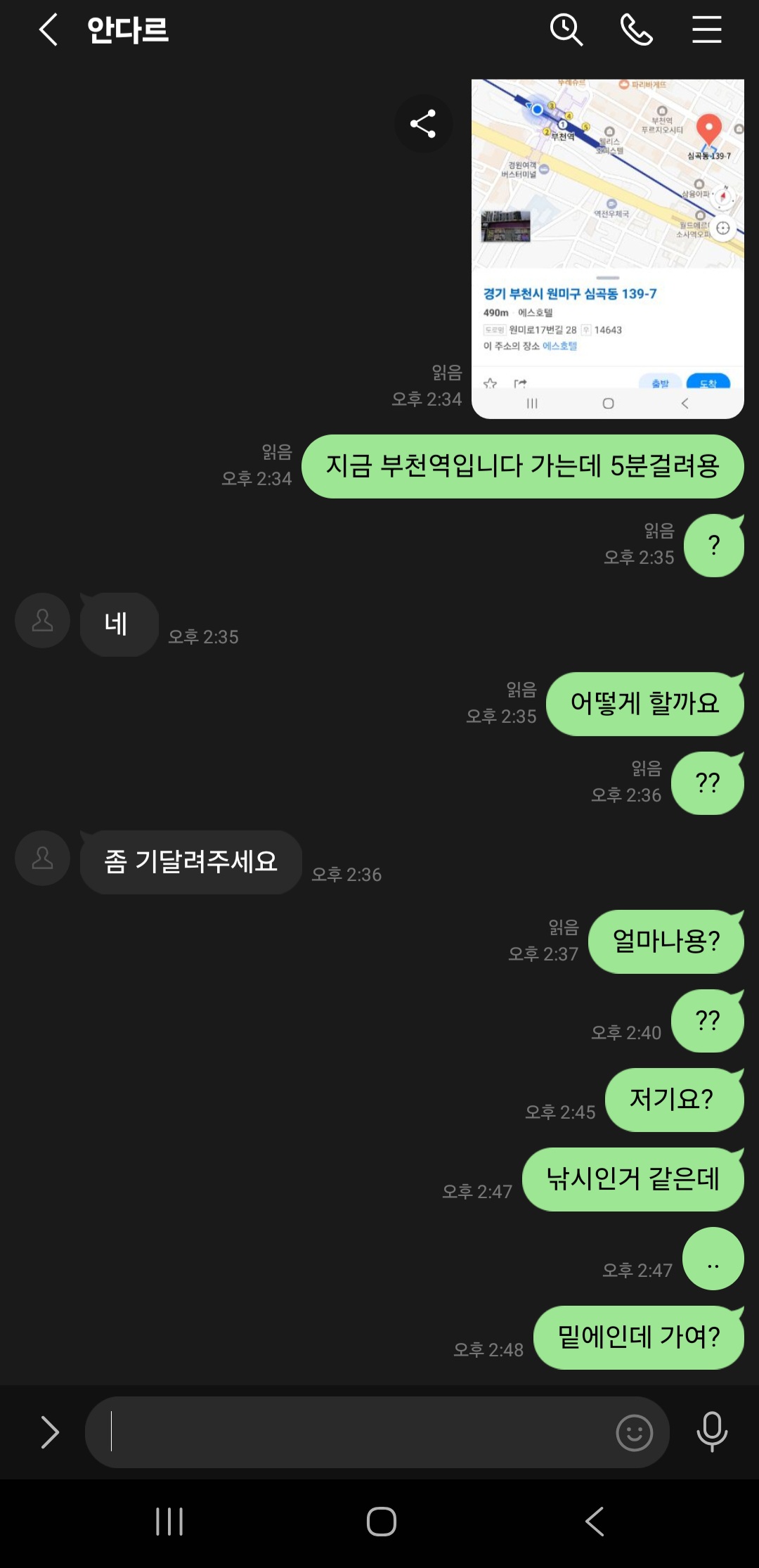Share the sent map screenshot
759x1568 pixels.
click(423, 124)
